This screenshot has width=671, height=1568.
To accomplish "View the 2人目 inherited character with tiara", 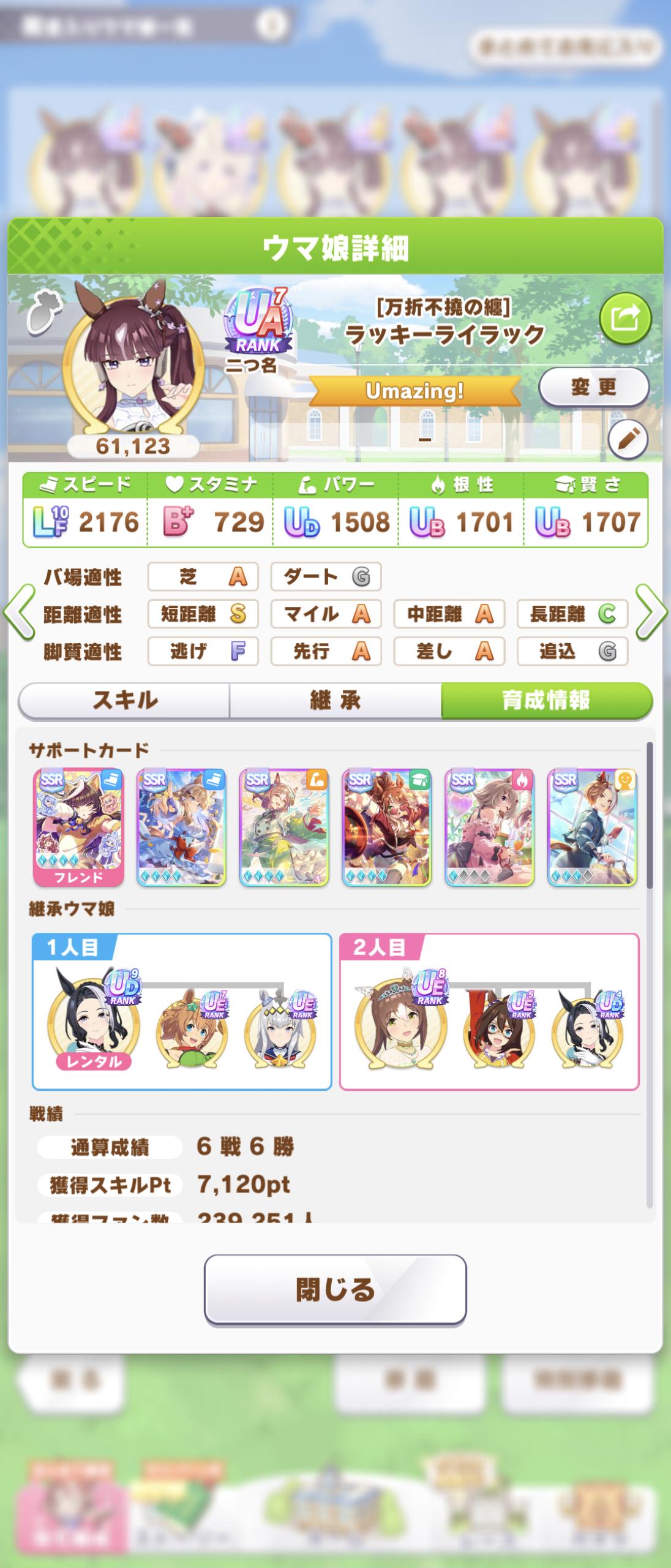I will click(x=401, y=1022).
